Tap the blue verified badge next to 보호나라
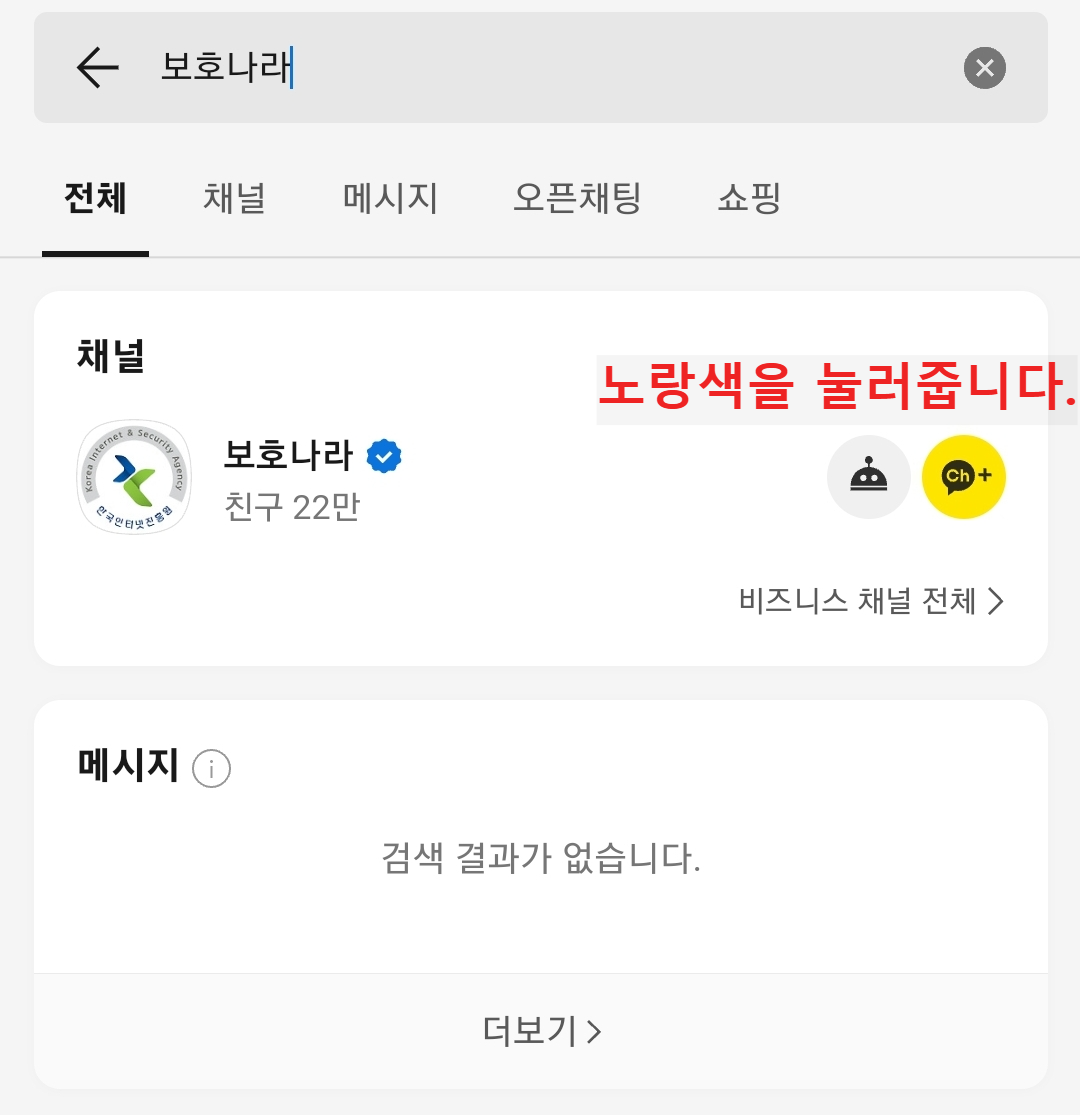The width and height of the screenshot is (1080, 1115). click(384, 455)
